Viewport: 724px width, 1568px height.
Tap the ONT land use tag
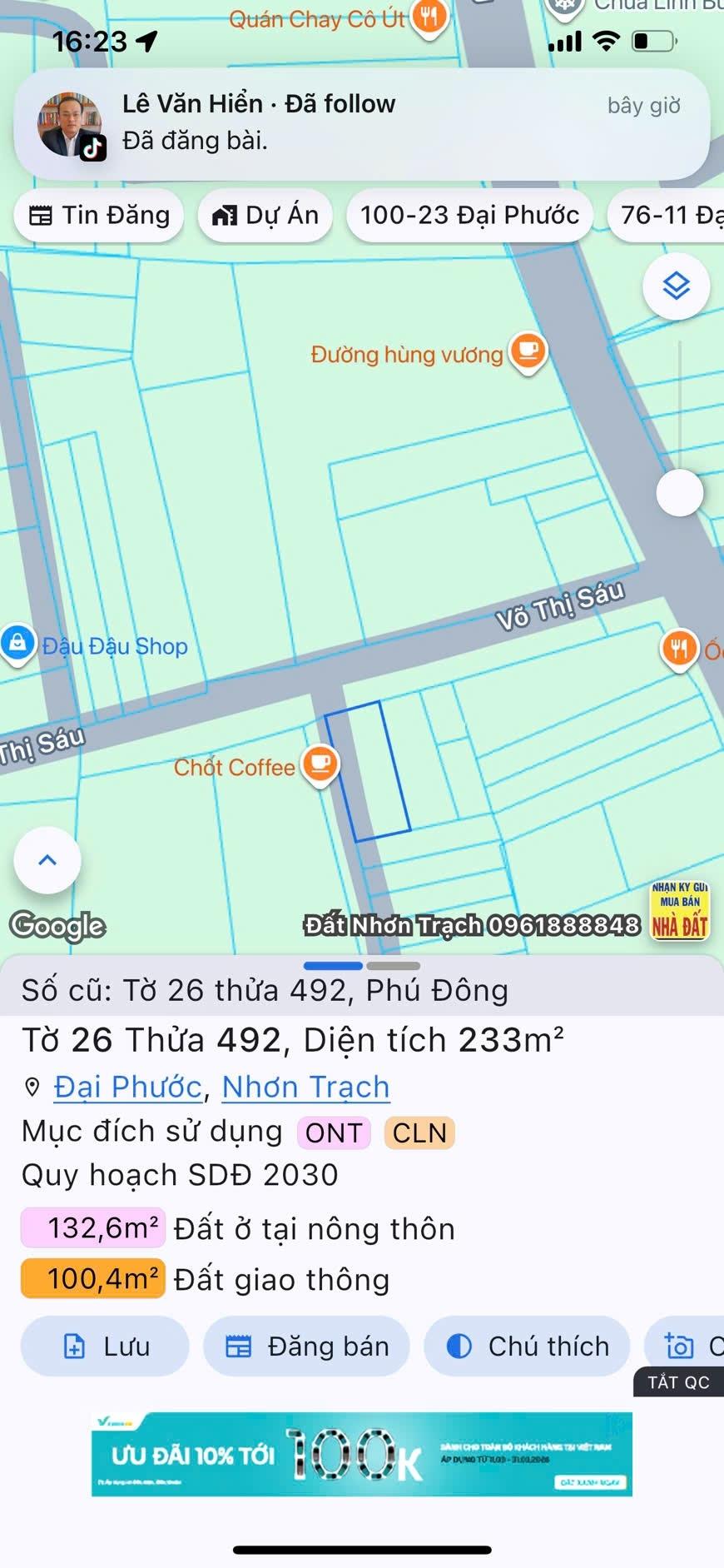coord(334,1132)
